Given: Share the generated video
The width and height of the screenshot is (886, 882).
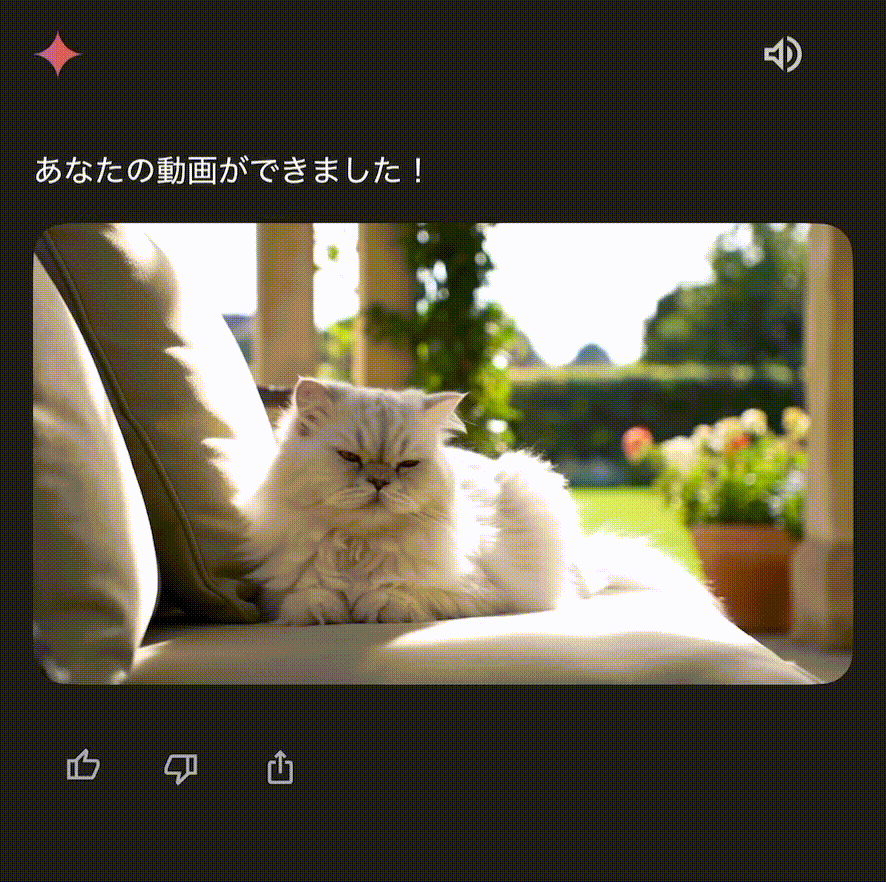Looking at the screenshot, I should point(281,767).
